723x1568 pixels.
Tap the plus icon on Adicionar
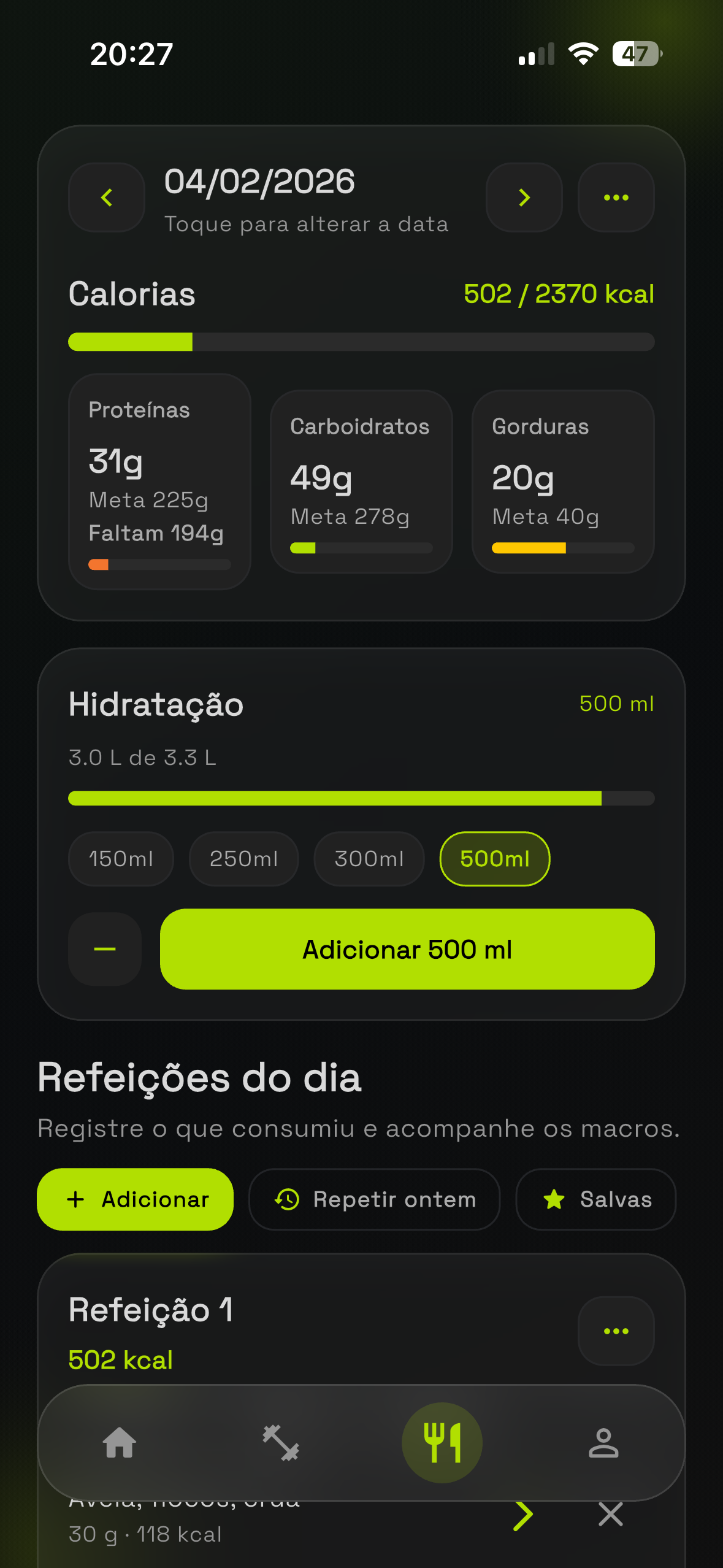[75, 1199]
